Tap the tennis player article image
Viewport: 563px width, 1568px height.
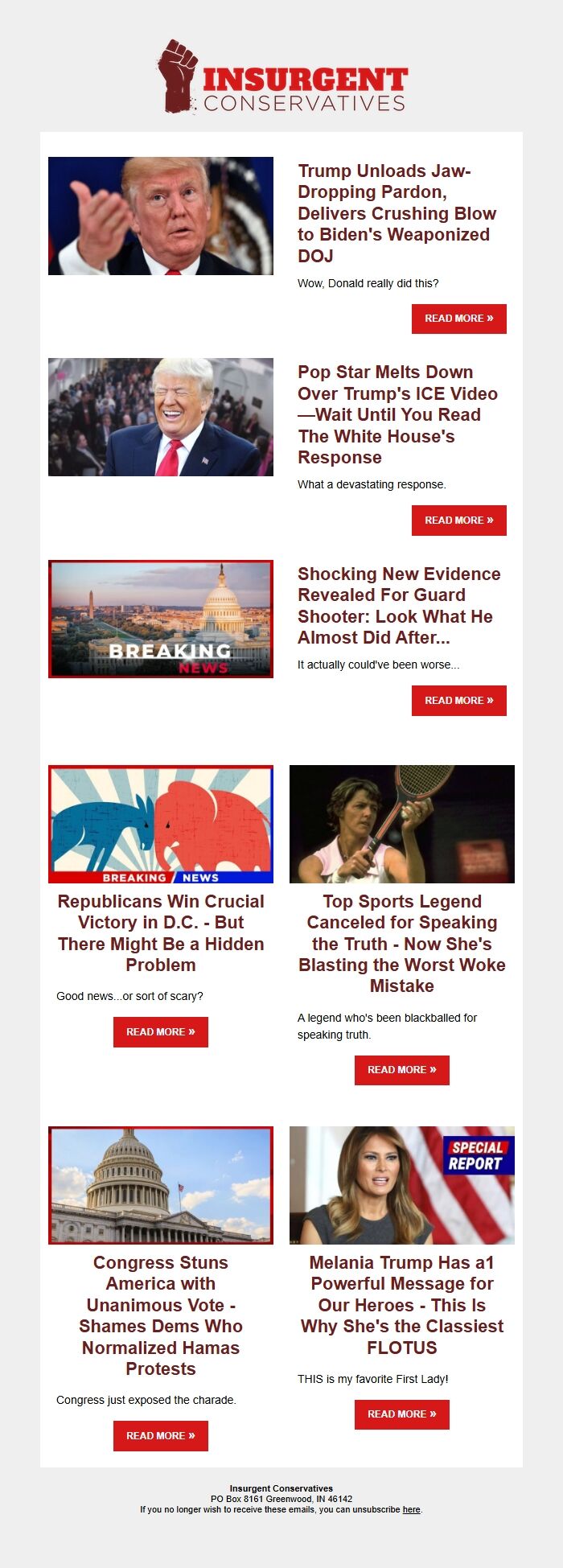pos(401,824)
